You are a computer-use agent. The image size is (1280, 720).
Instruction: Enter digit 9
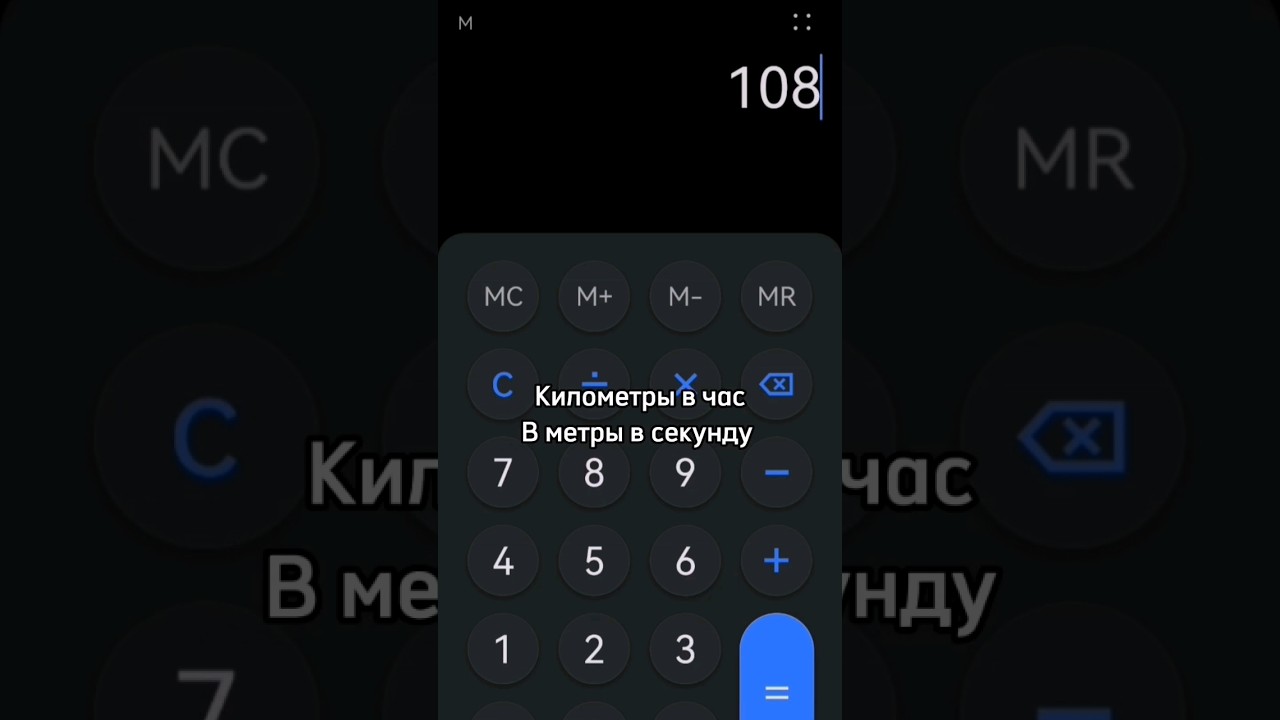coord(685,473)
